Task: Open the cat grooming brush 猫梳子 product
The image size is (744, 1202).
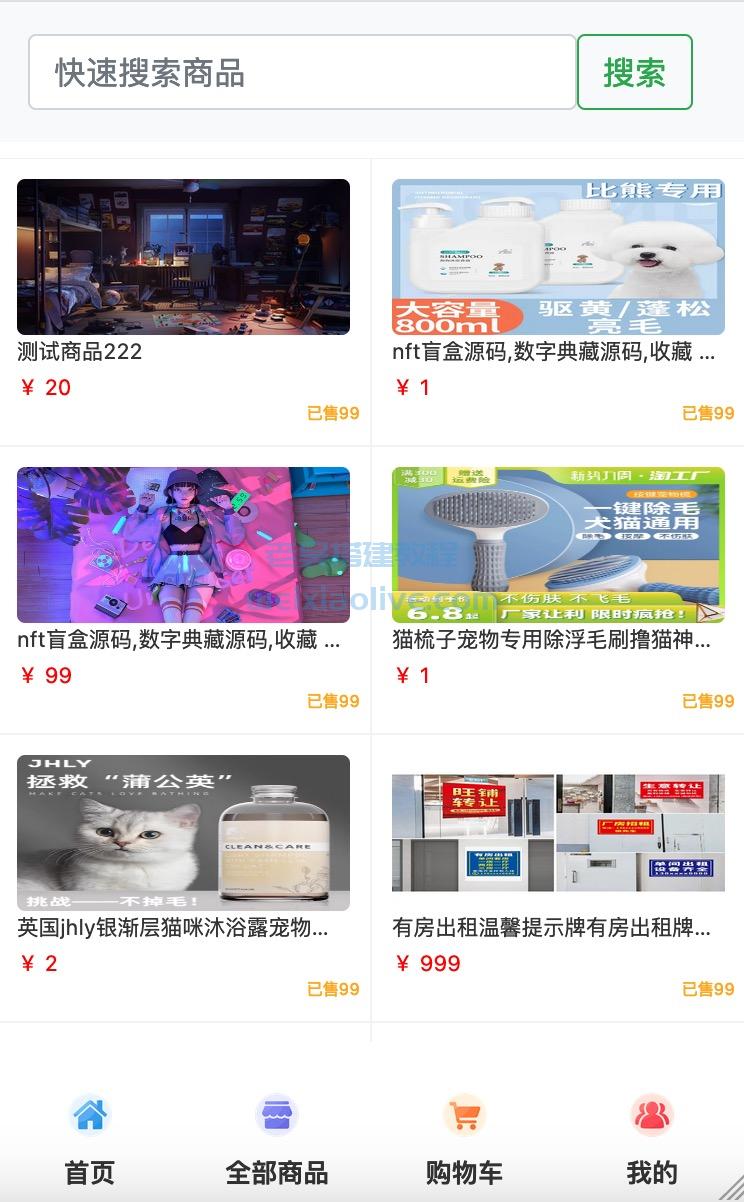Action: click(x=559, y=544)
